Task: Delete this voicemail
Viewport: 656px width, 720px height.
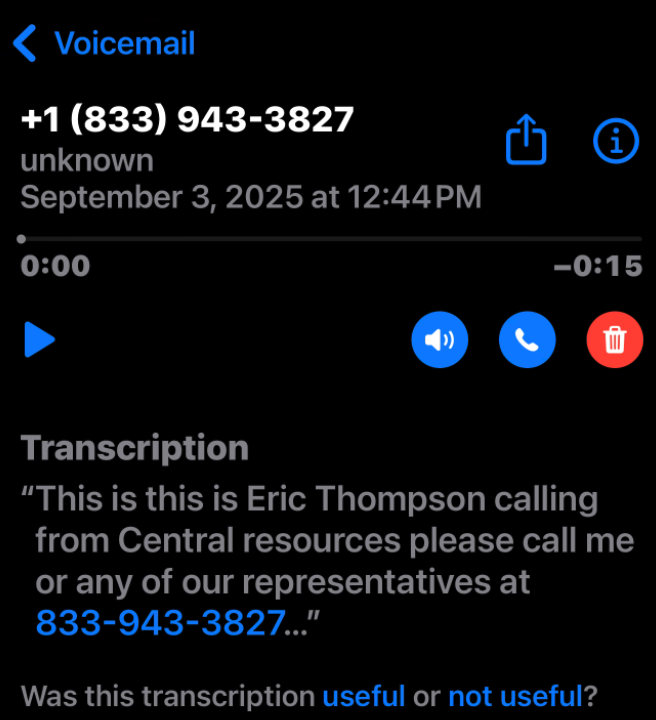Action: 614,340
